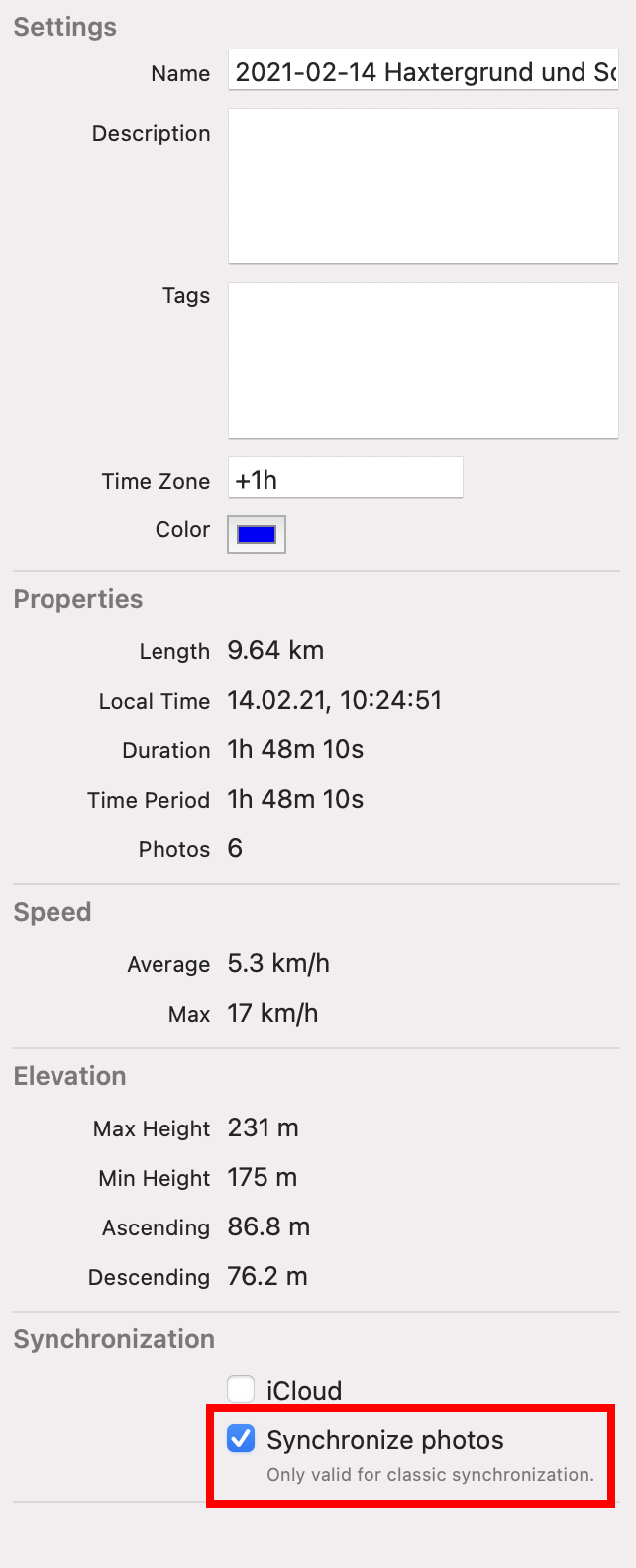The image size is (636, 1568).
Task: Edit the track Name field
Action: (423, 72)
